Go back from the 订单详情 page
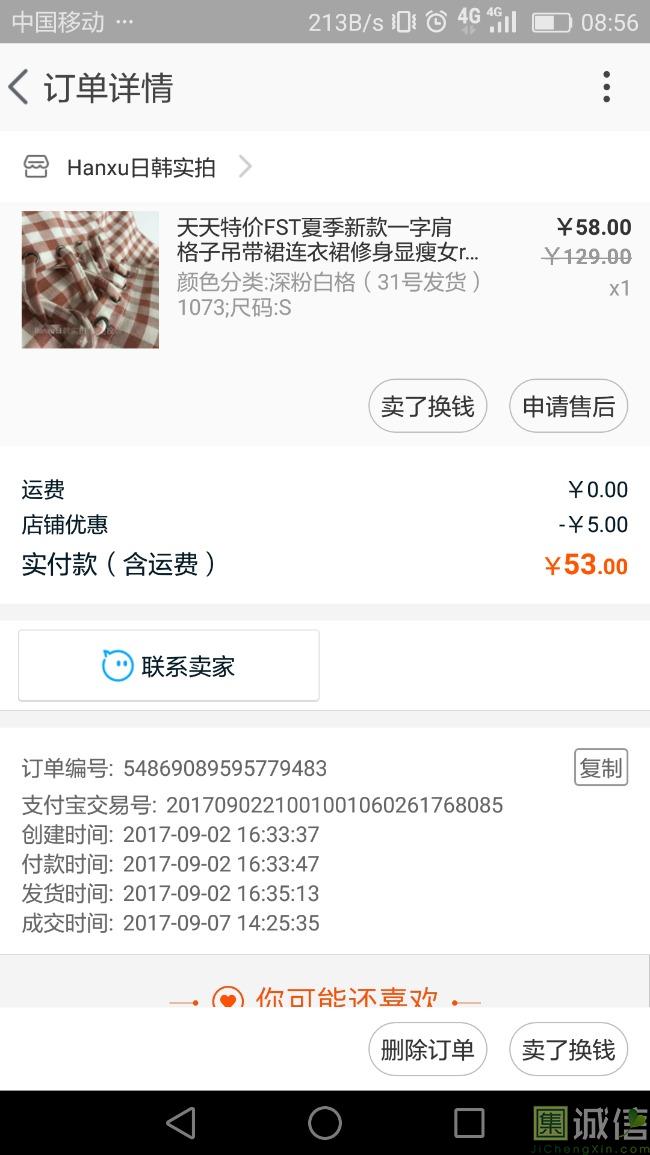 (20, 88)
